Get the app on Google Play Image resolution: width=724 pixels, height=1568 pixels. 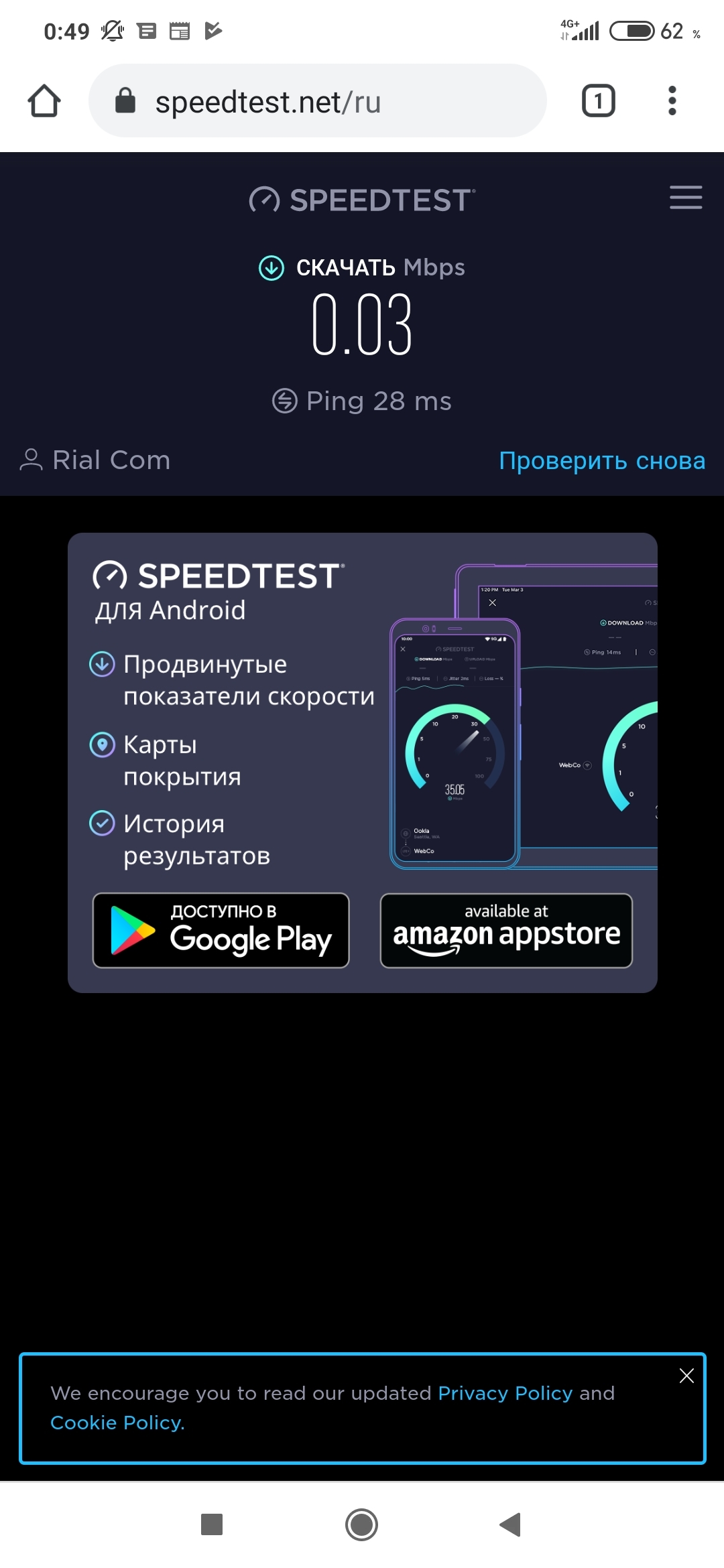pyautogui.click(x=221, y=931)
